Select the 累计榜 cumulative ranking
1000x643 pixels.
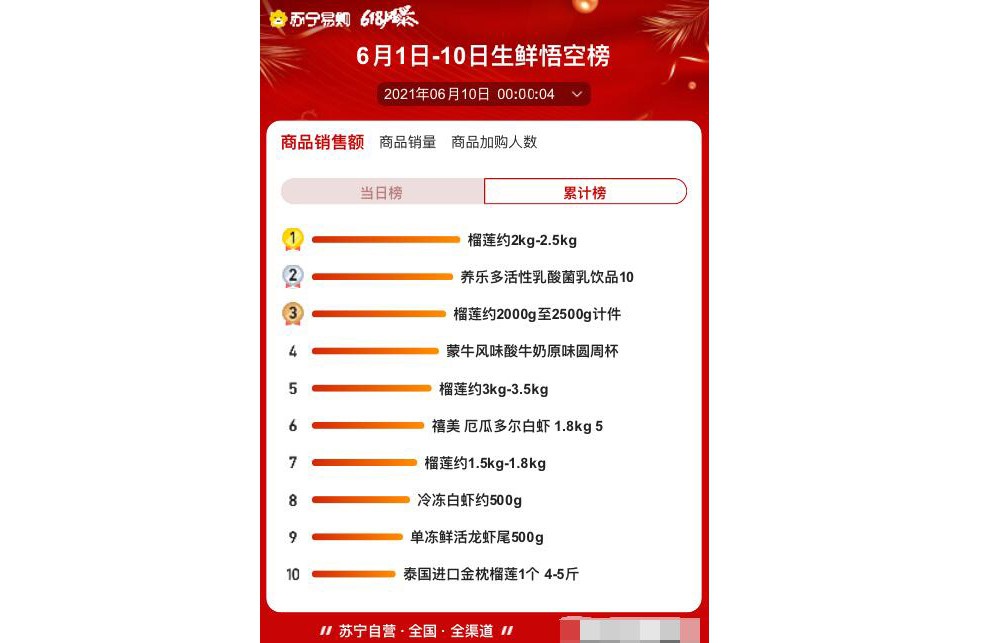(585, 192)
